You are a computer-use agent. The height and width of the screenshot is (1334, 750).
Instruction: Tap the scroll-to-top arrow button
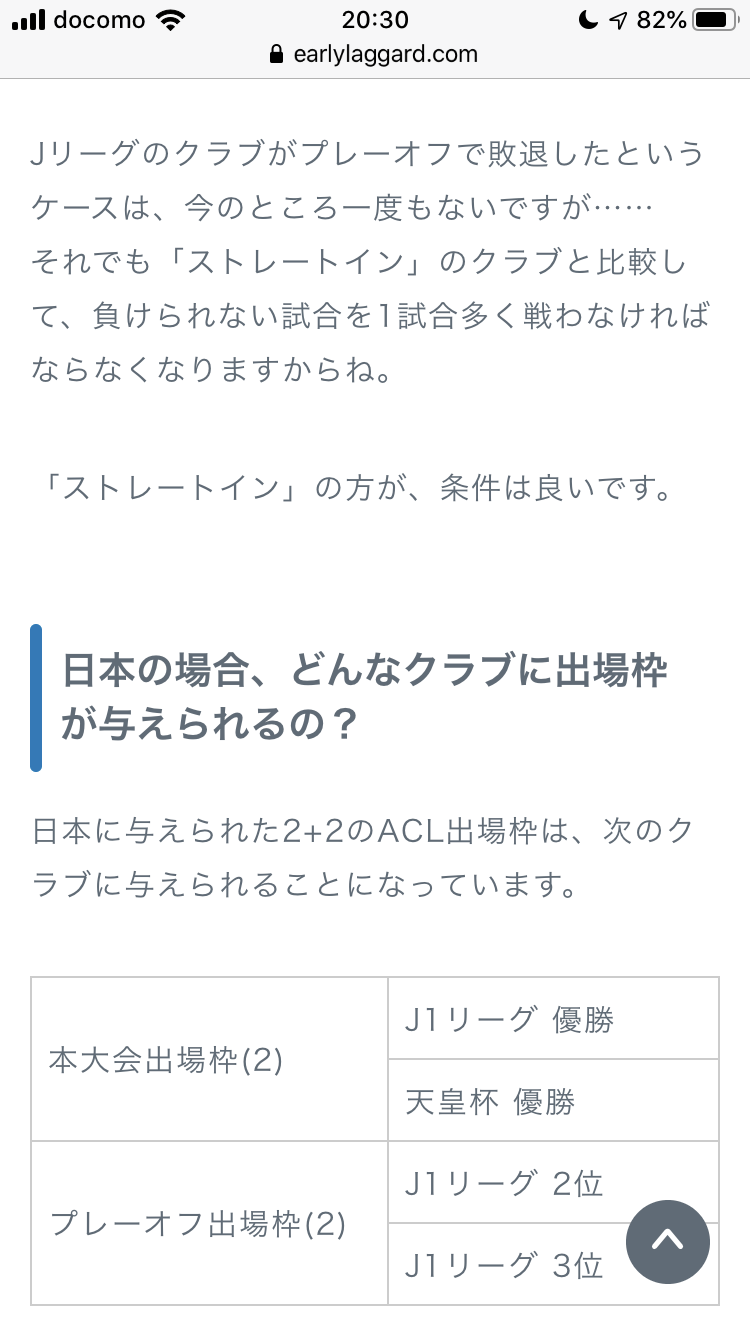tap(668, 1241)
